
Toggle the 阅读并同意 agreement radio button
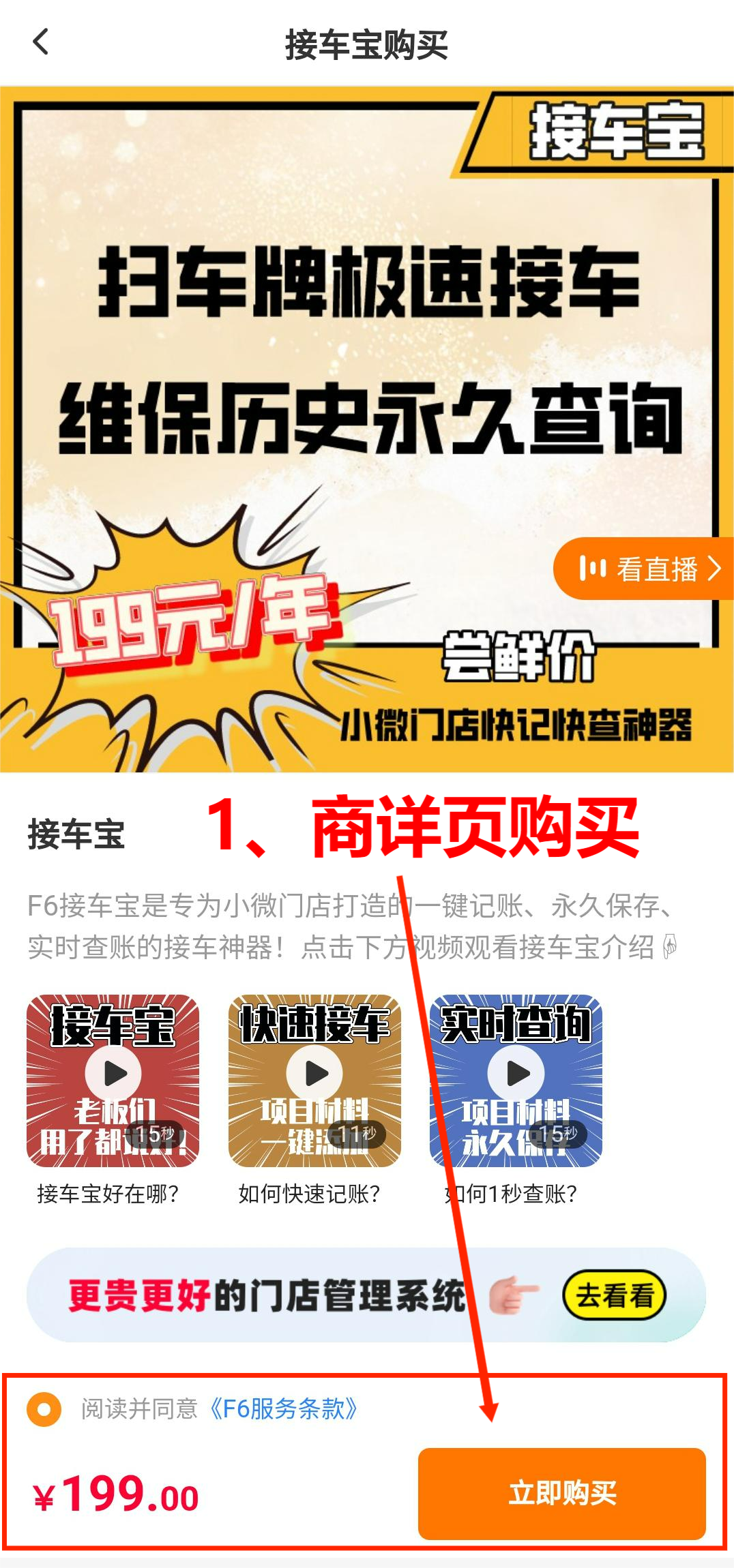pos(44,1409)
